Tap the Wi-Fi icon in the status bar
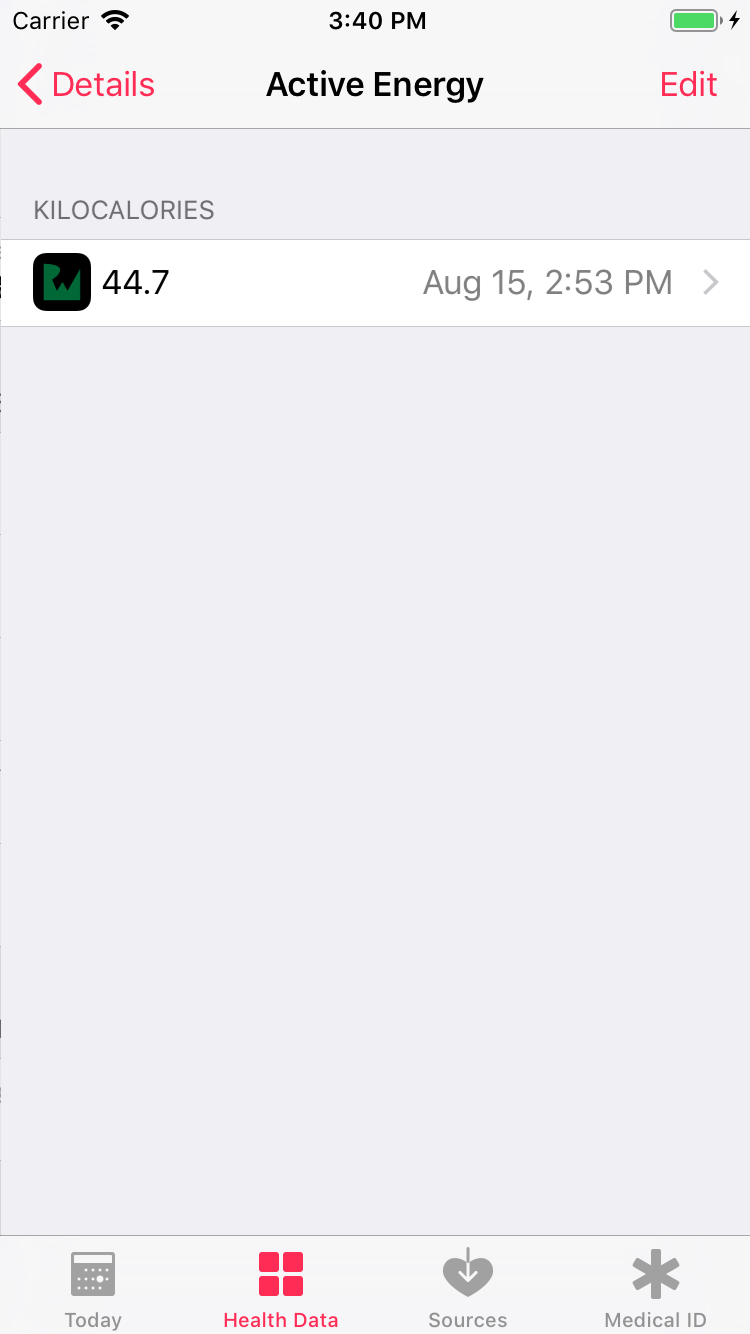This screenshot has height=1334, width=750. (x=113, y=18)
